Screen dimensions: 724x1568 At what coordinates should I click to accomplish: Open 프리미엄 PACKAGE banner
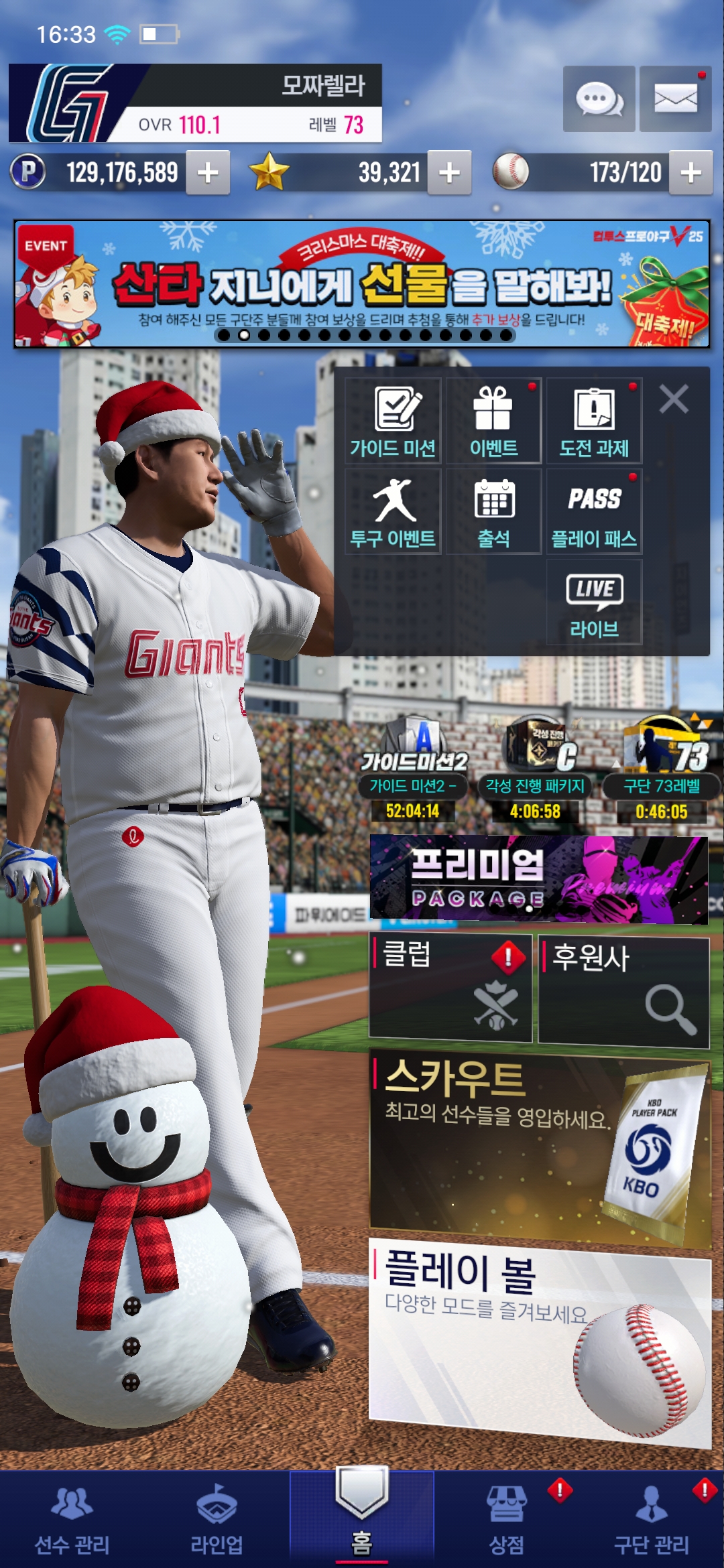(x=539, y=879)
